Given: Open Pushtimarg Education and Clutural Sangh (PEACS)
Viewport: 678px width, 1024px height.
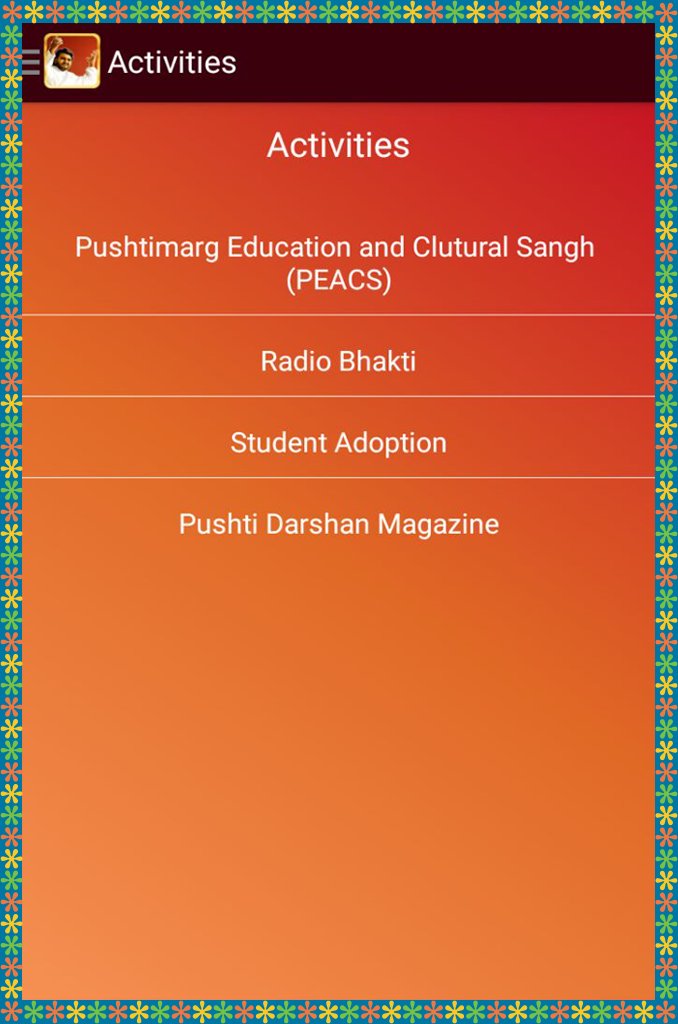Looking at the screenshot, I should click(338, 263).
